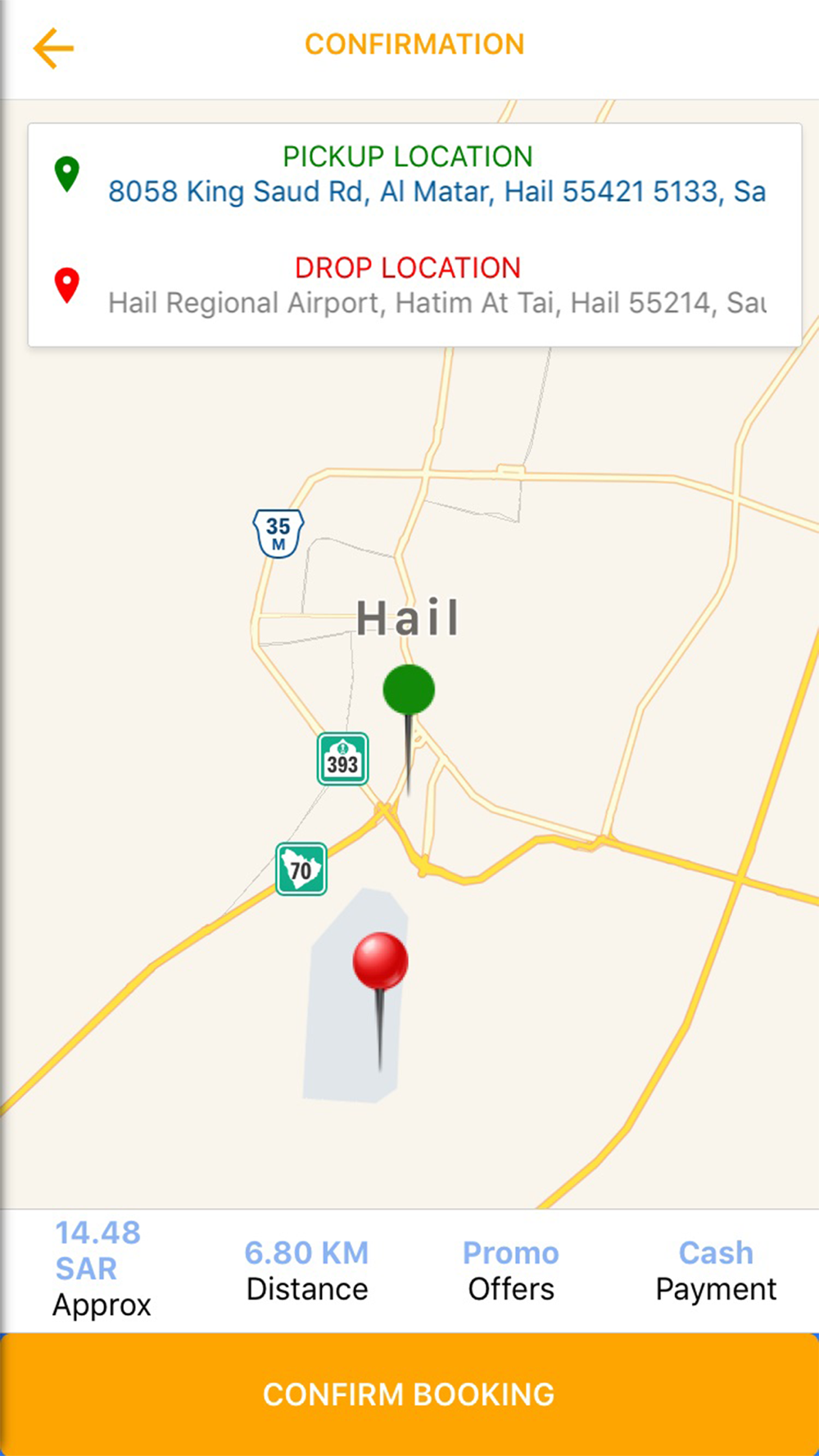Change the drop location address
Screen dimensions: 819x1456
click(437, 303)
